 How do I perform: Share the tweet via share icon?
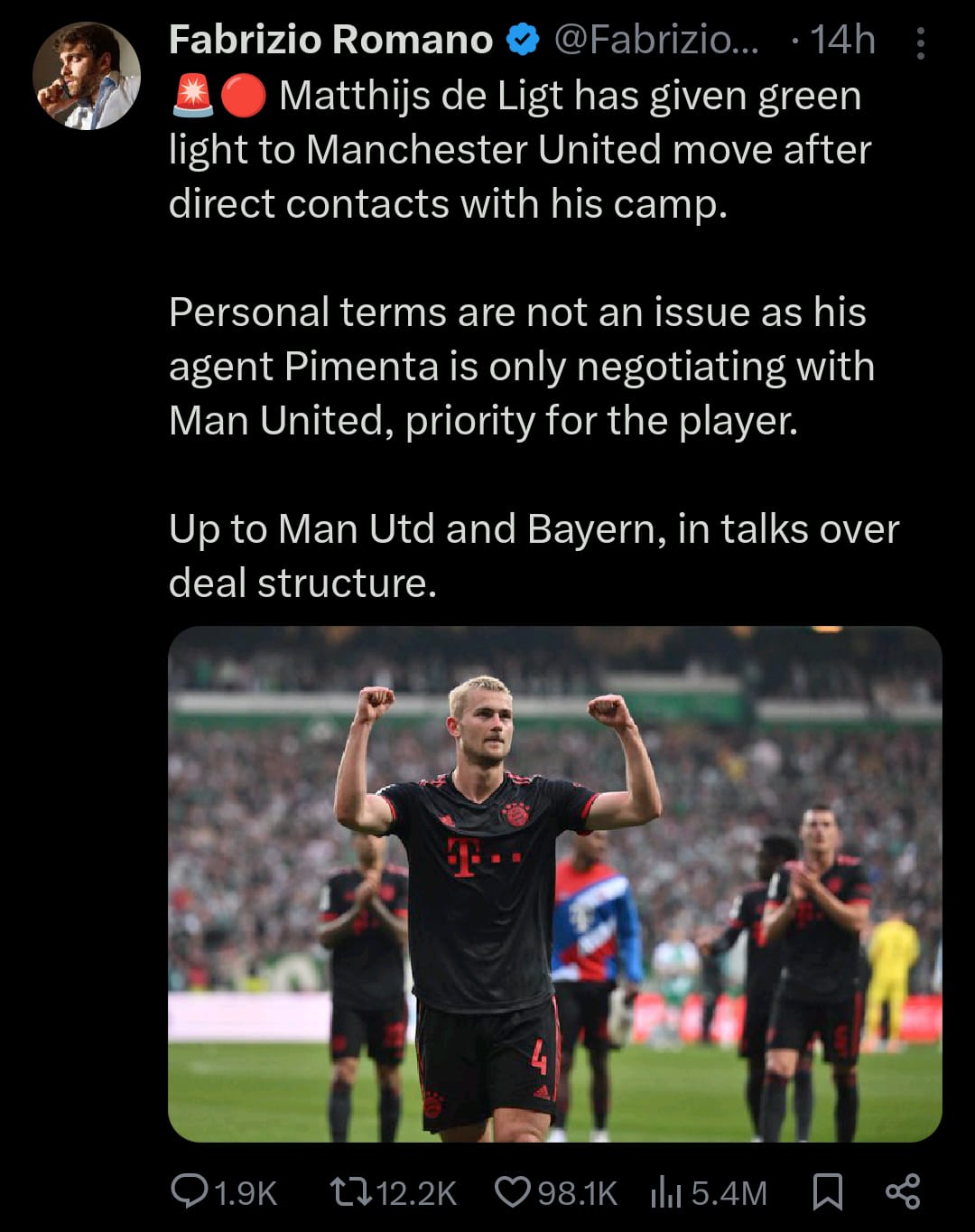[903, 1191]
